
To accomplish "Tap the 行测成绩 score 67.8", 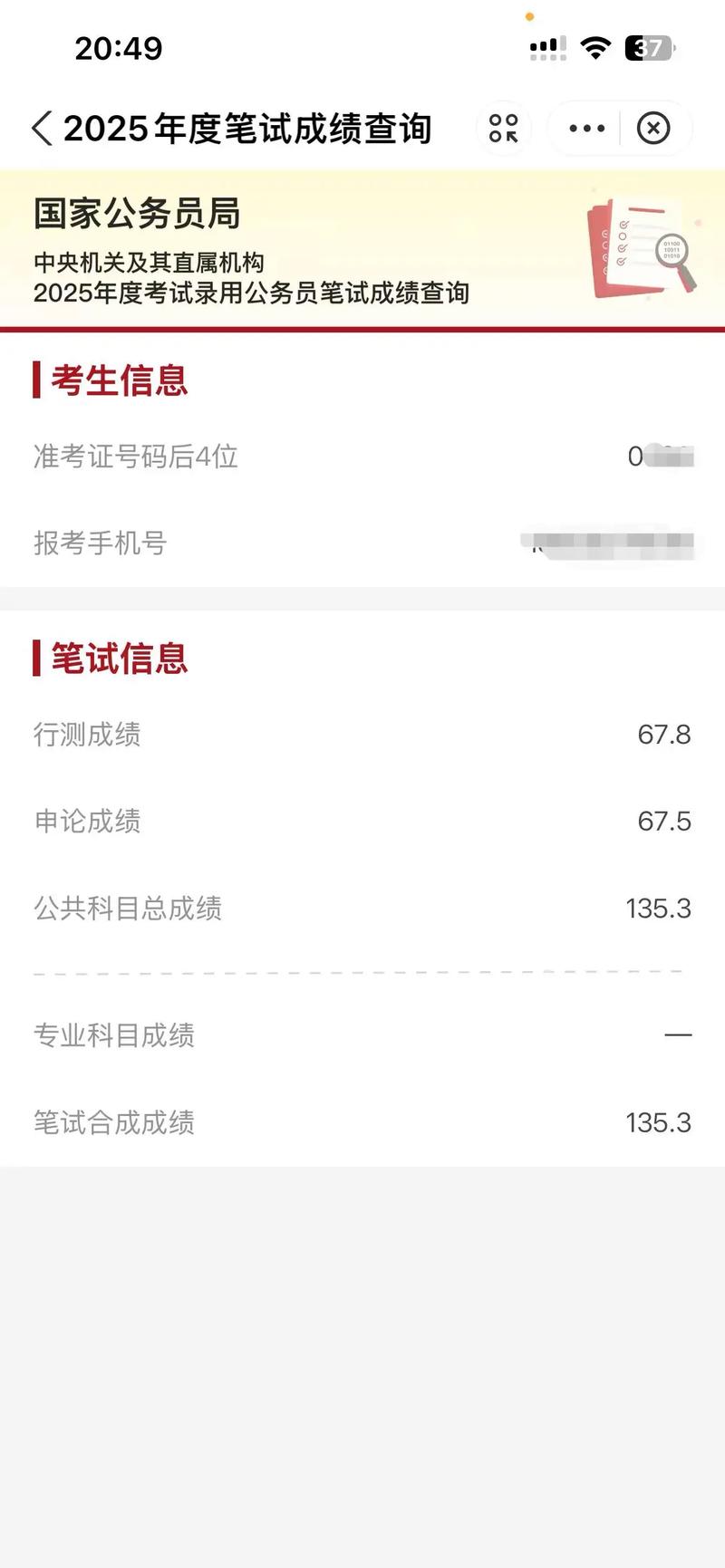I will (665, 735).
